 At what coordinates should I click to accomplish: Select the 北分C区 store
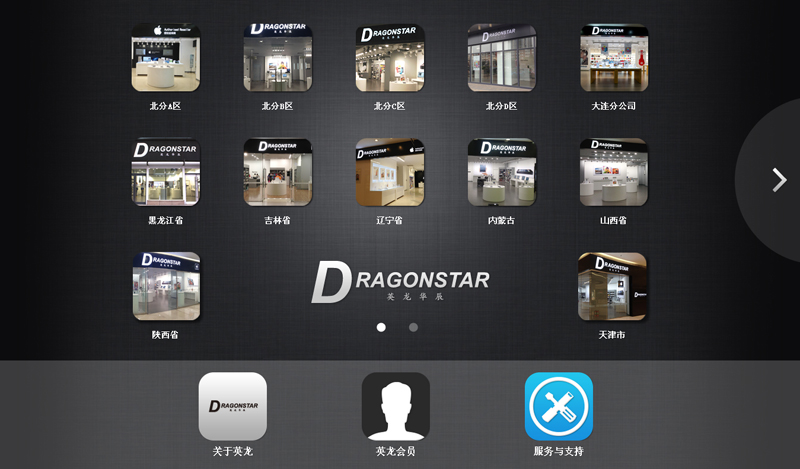pyautogui.click(x=389, y=58)
